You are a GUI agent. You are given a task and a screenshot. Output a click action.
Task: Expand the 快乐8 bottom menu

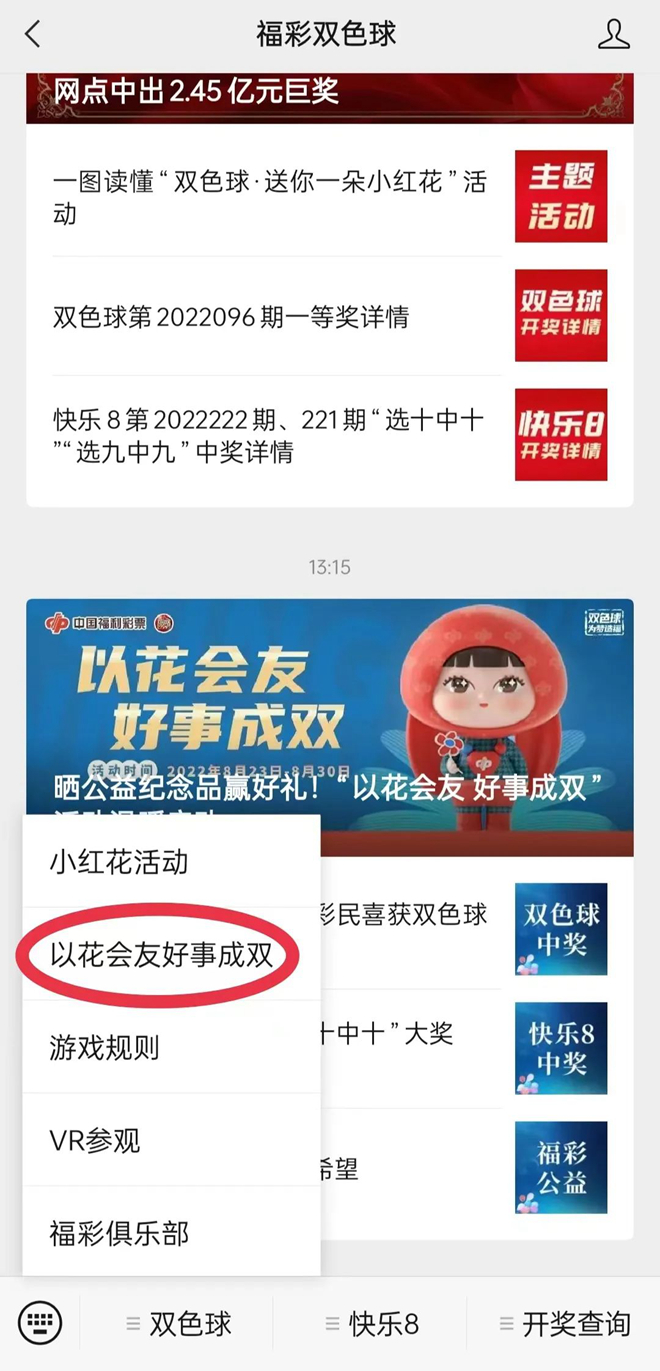pos(372,1324)
